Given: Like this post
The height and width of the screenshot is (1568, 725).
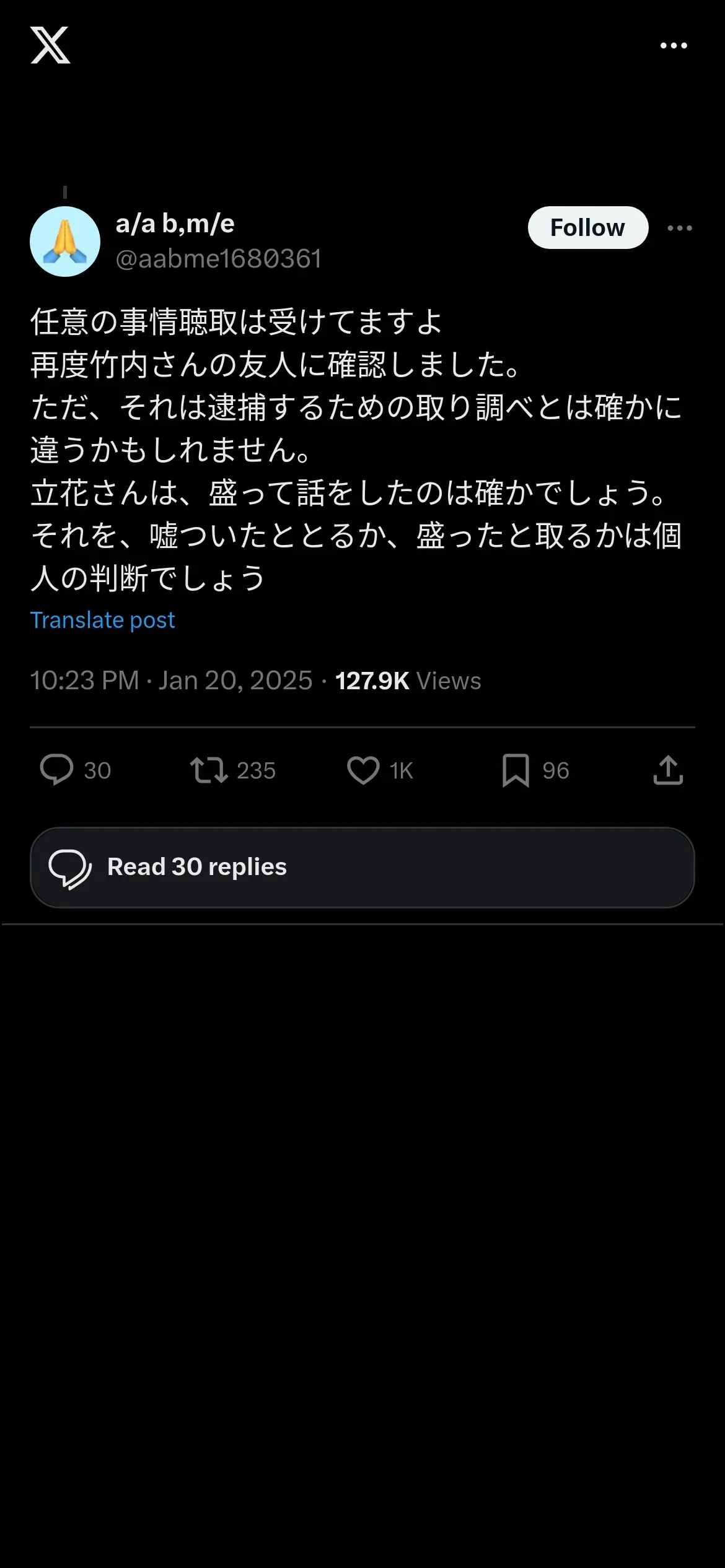Looking at the screenshot, I should point(380,770).
